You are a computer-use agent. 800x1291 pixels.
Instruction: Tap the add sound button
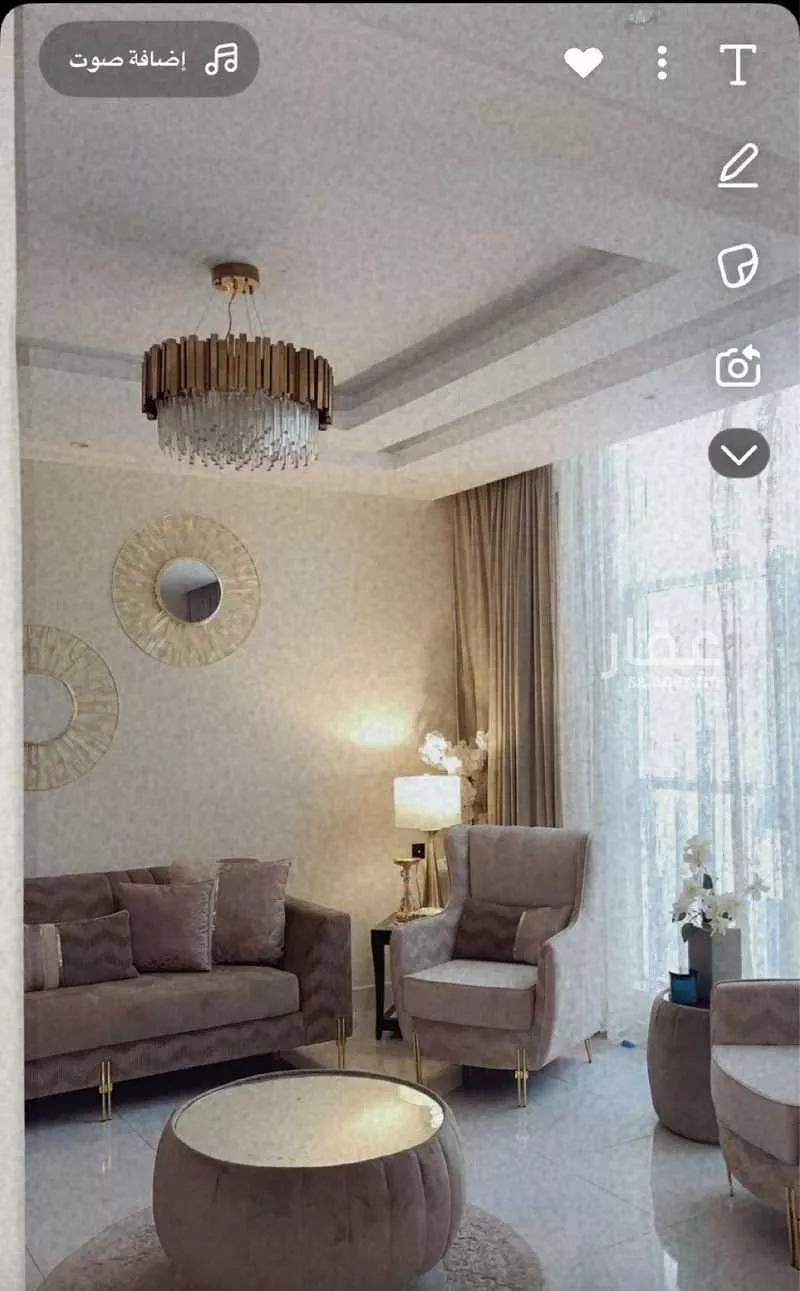(149, 59)
